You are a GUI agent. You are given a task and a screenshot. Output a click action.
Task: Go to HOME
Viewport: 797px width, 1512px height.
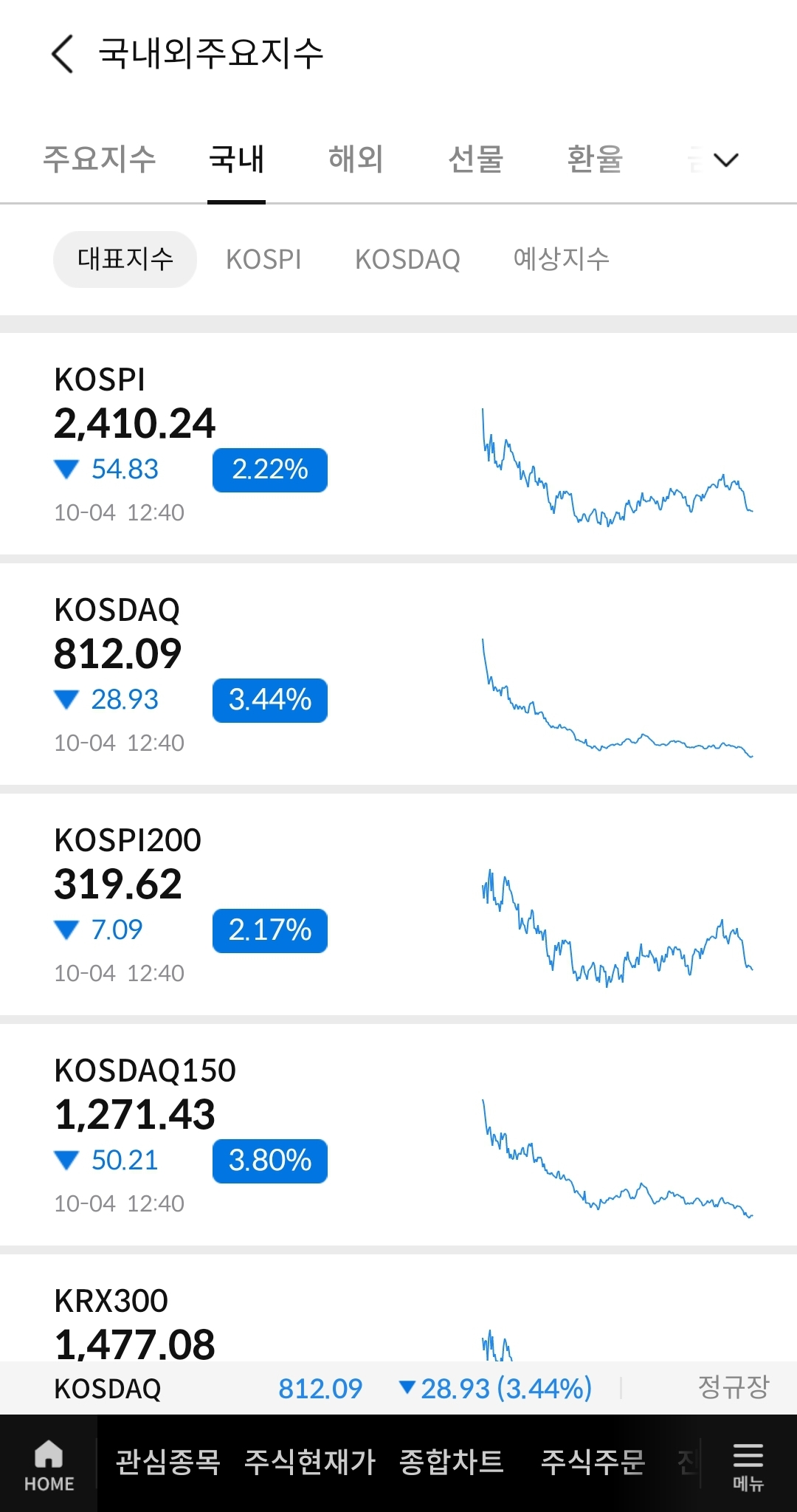[x=49, y=1464]
